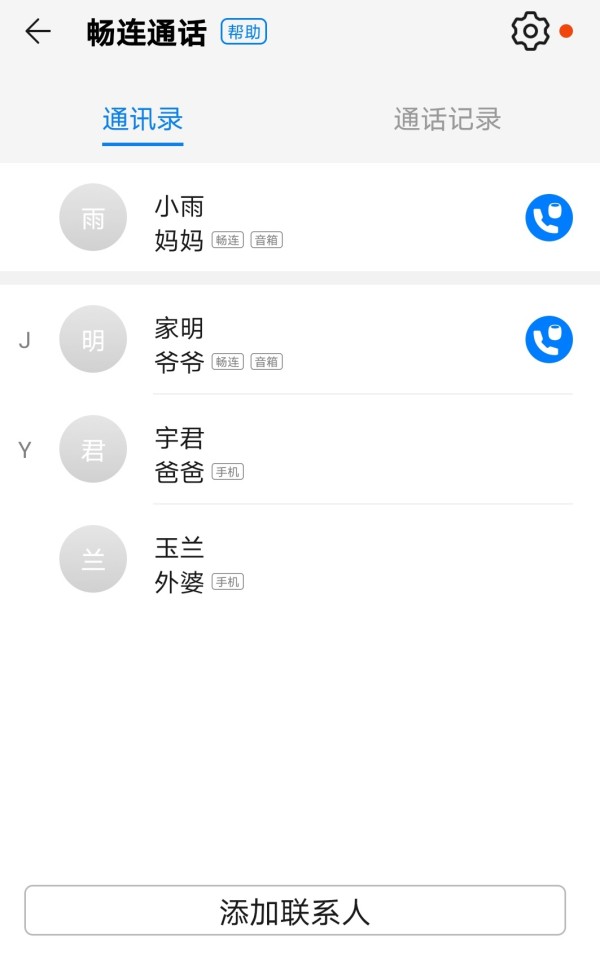This screenshot has height=957, width=600.
Task: Open settings gear icon
Action: point(530,32)
